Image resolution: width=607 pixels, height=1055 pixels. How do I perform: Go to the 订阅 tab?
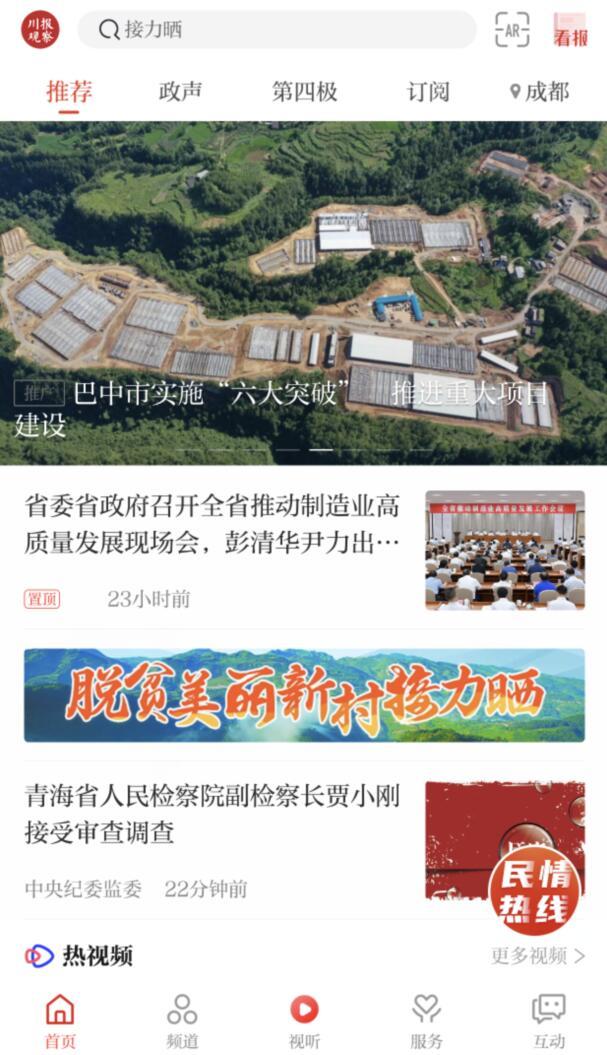coord(427,92)
